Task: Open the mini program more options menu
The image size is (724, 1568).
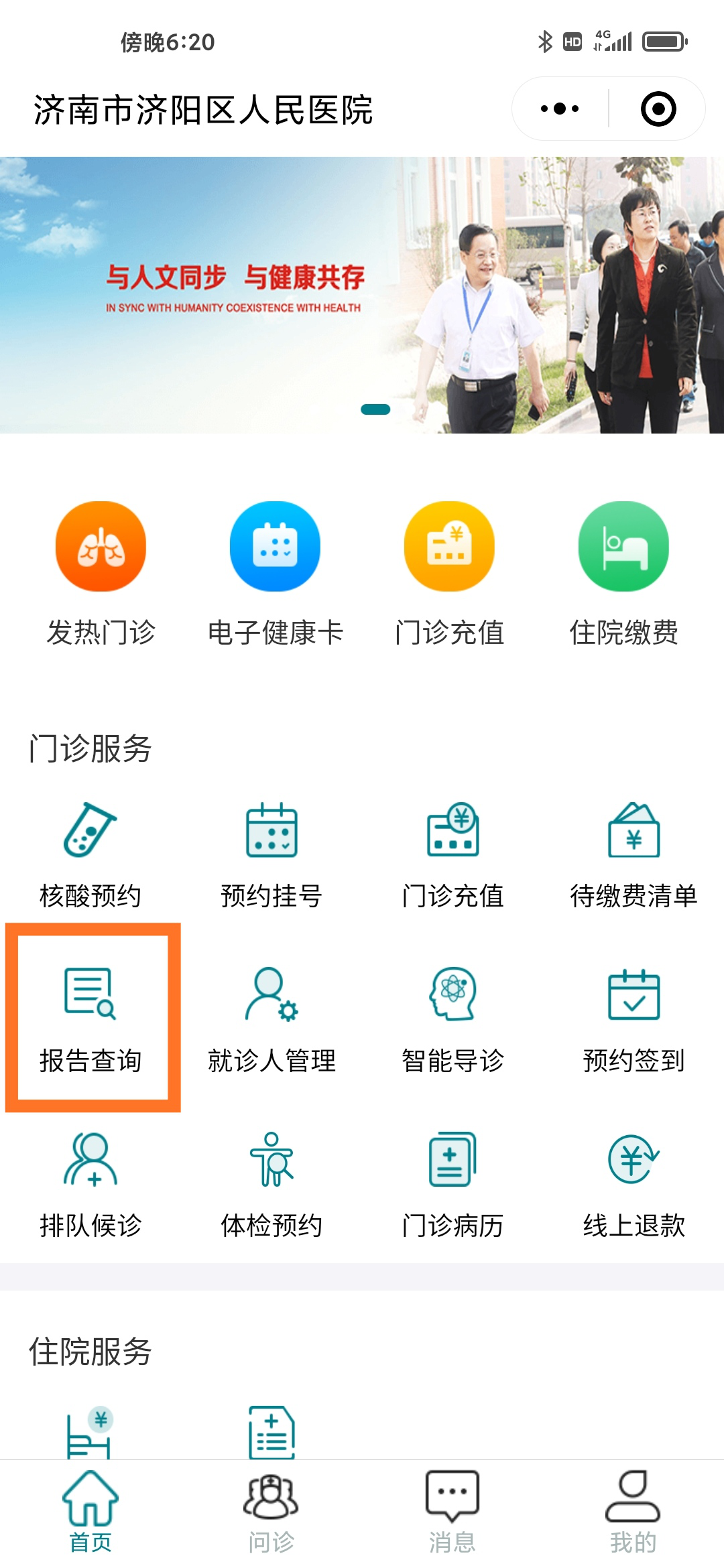Action: pyautogui.click(x=560, y=109)
